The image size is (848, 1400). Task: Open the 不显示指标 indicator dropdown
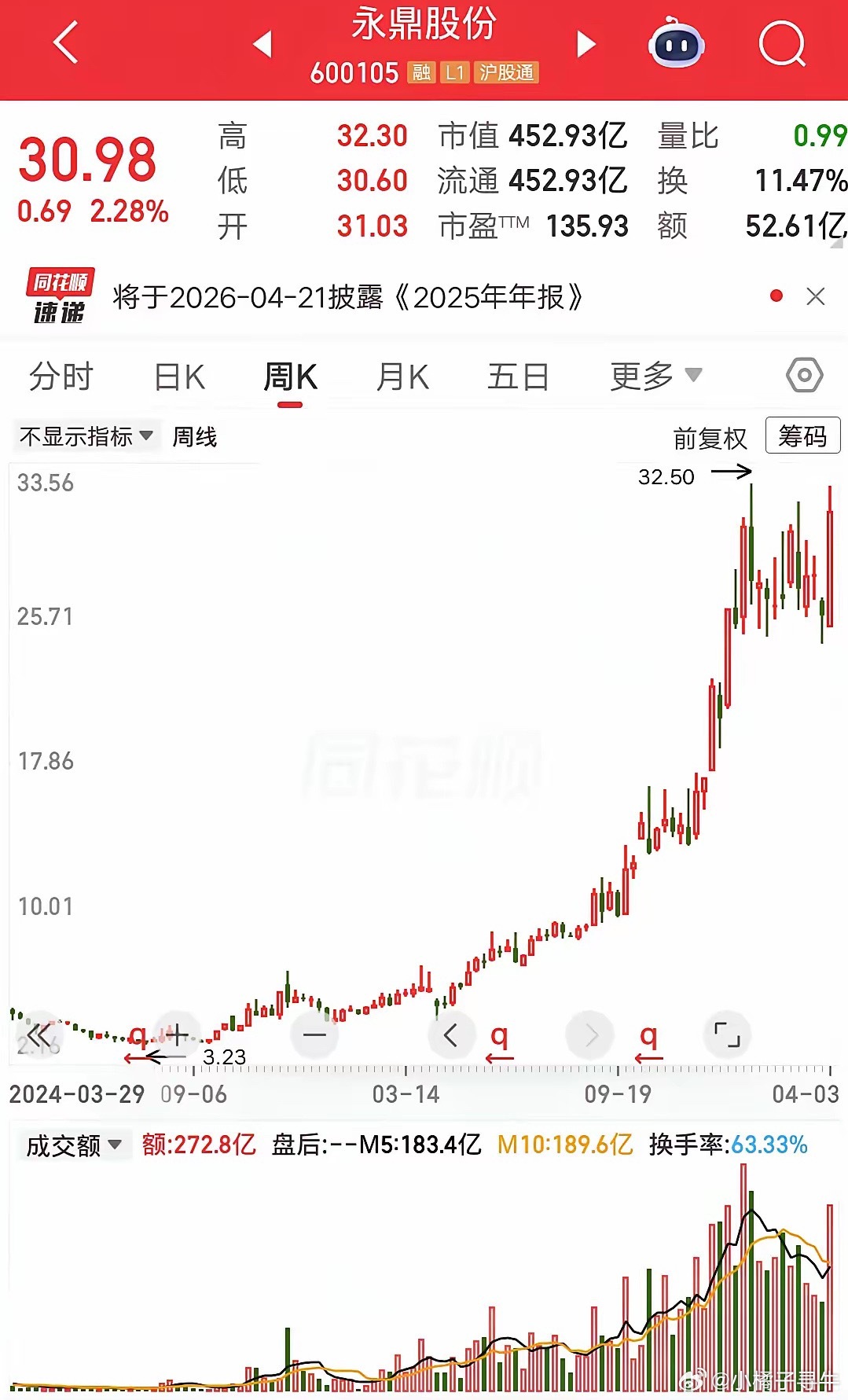83,437
